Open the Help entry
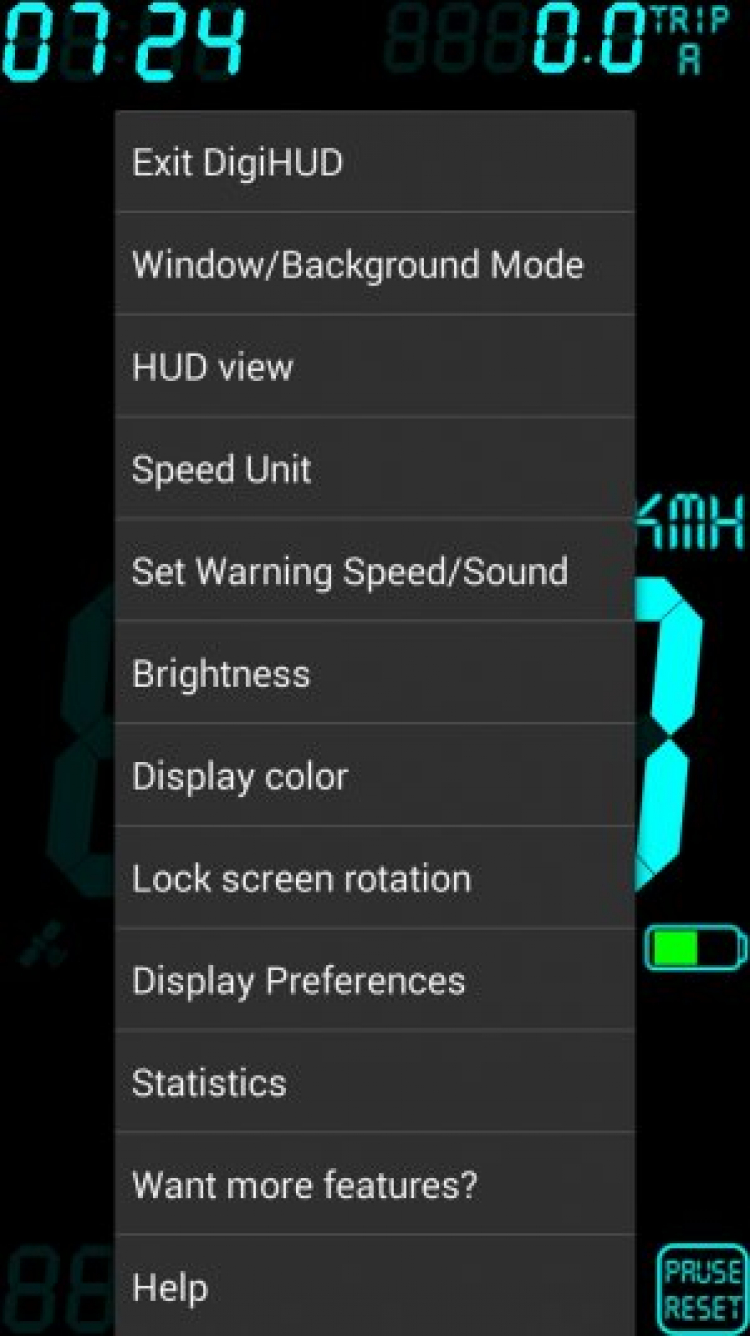The width and height of the screenshot is (750, 1336). coord(374,1287)
